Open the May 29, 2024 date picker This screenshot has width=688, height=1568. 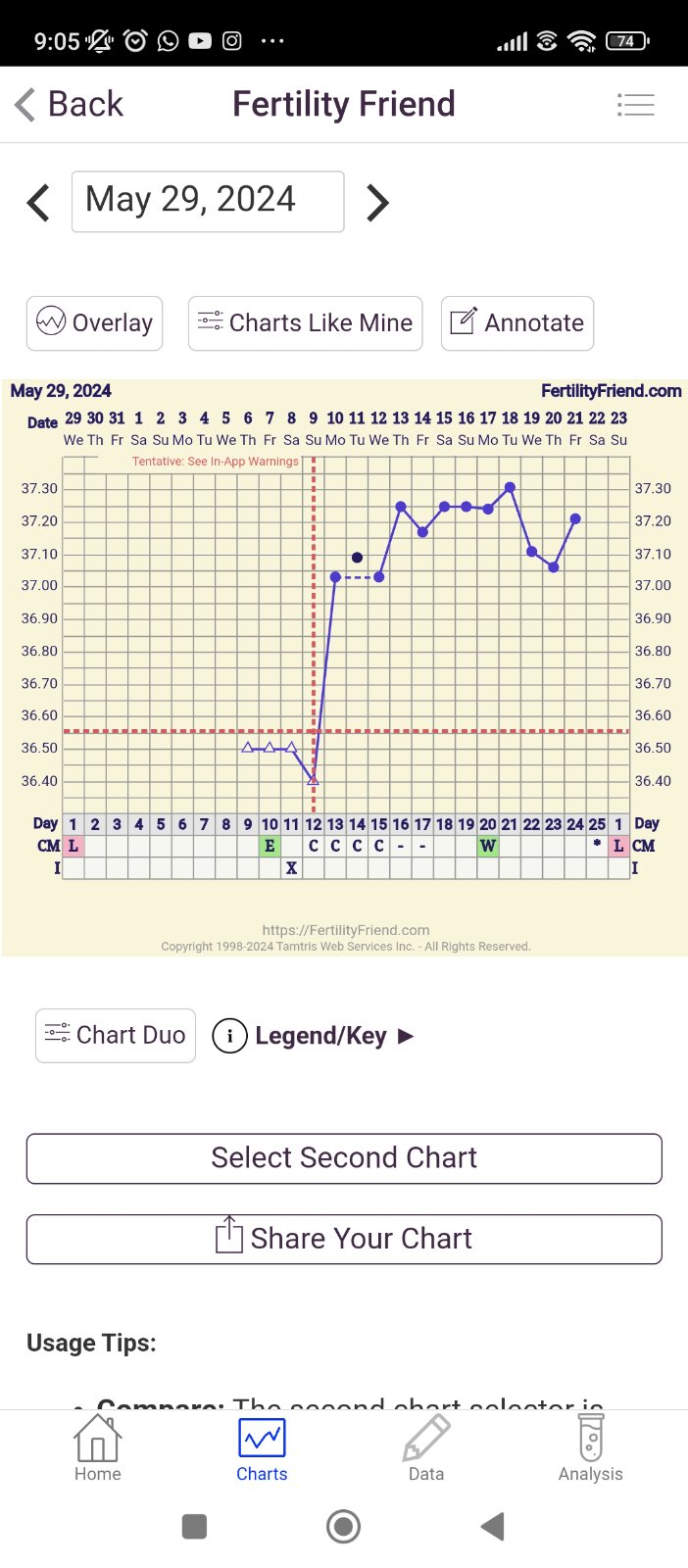click(208, 201)
